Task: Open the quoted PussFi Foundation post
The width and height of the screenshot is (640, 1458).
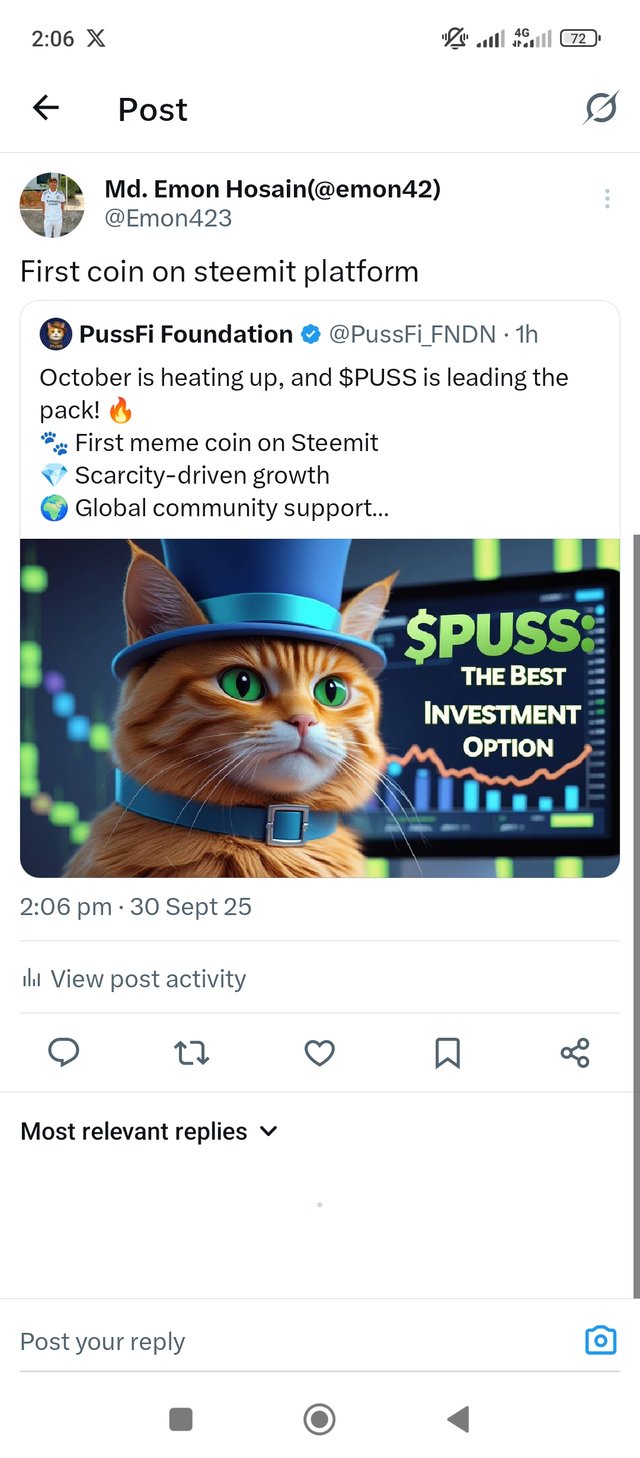Action: pos(320,442)
